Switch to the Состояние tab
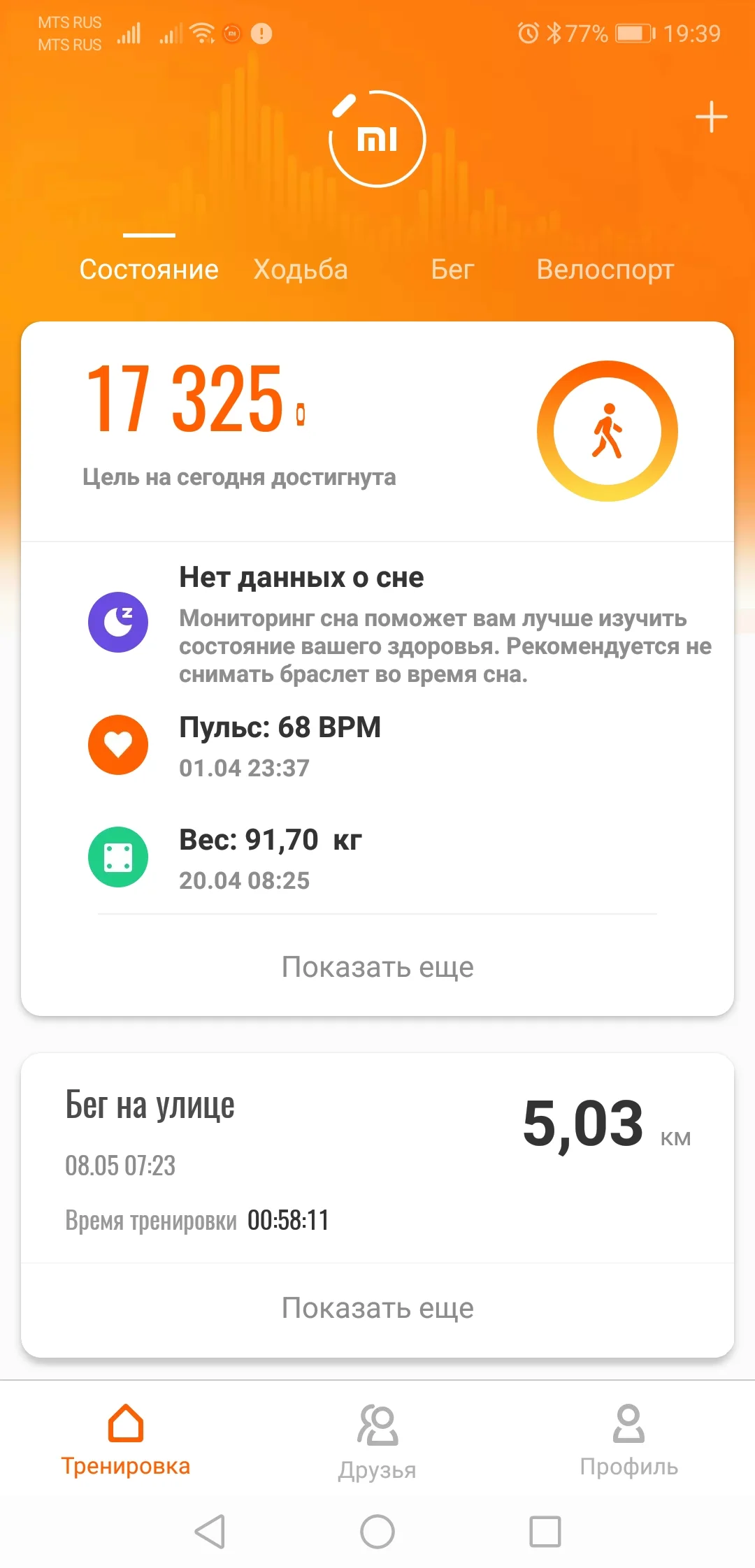This screenshot has width=755, height=1568. [x=150, y=269]
